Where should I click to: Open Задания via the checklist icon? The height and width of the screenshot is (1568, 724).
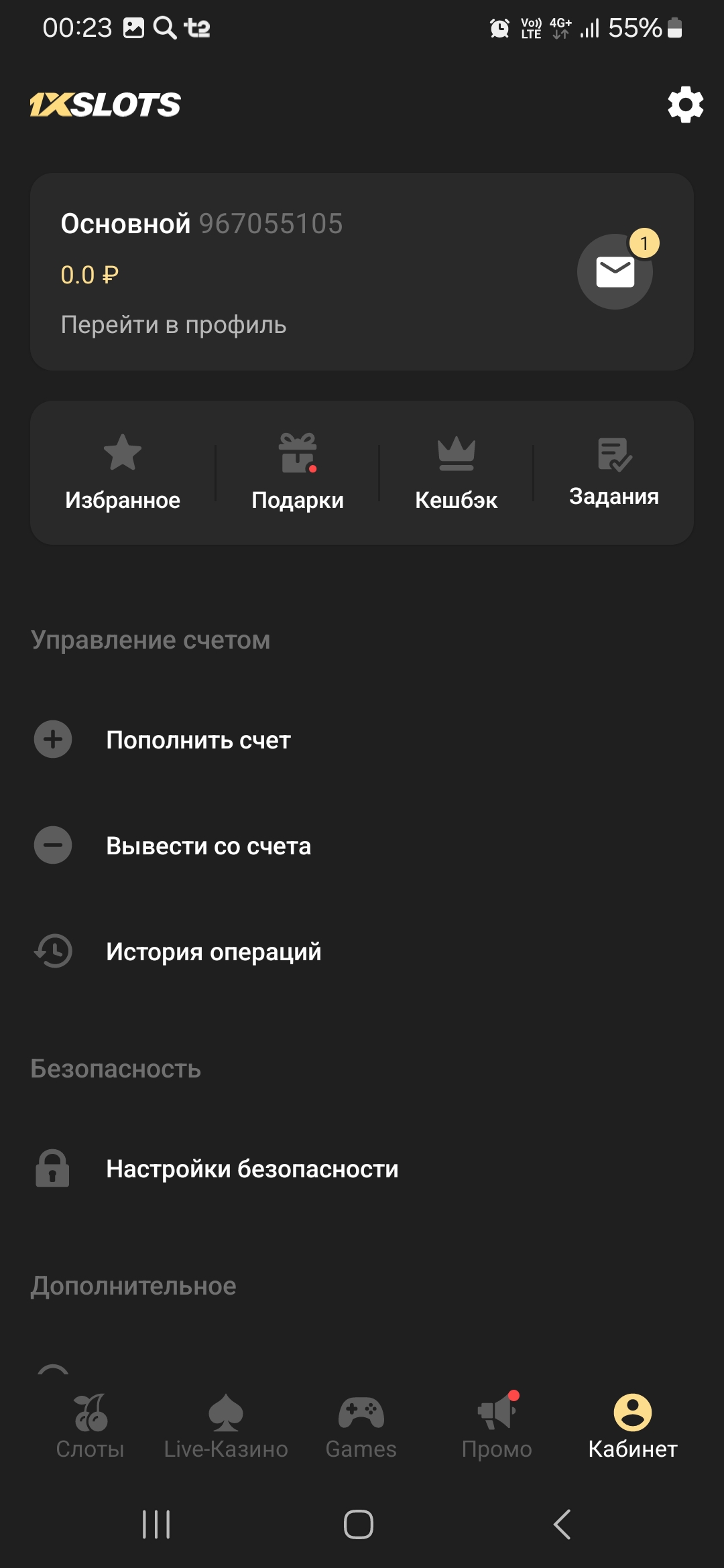click(613, 454)
